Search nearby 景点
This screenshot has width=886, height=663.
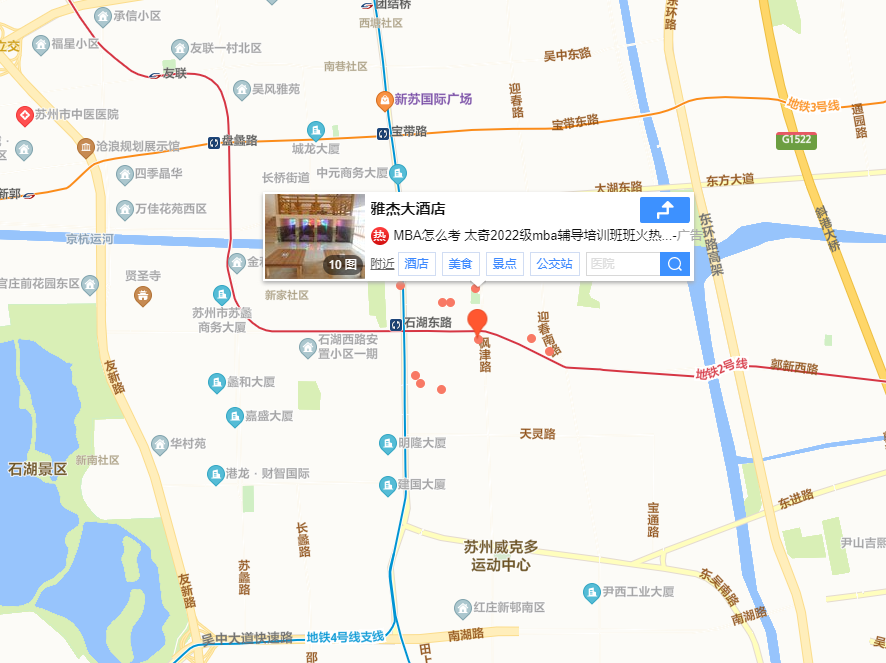point(505,264)
